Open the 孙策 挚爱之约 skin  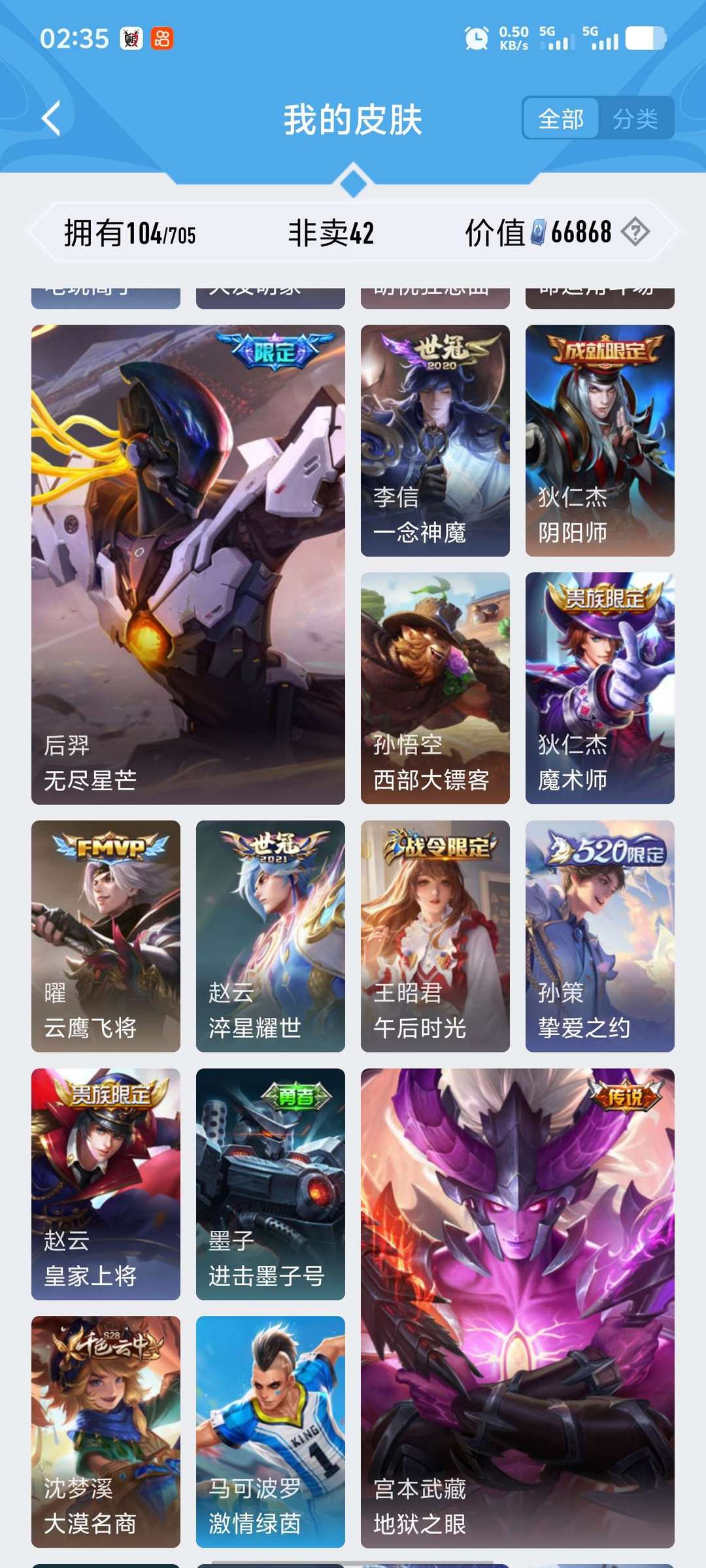point(600,936)
